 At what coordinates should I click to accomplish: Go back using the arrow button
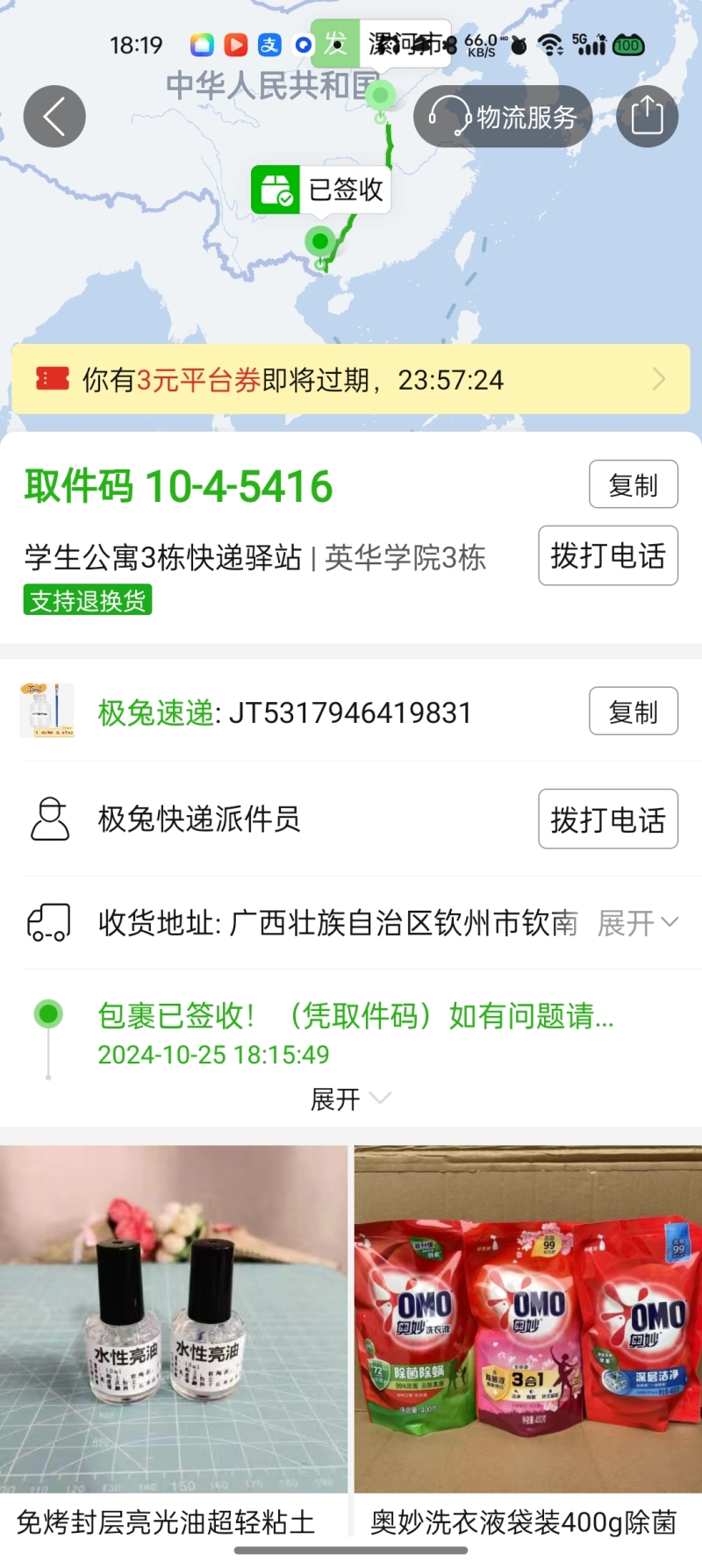pos(54,117)
